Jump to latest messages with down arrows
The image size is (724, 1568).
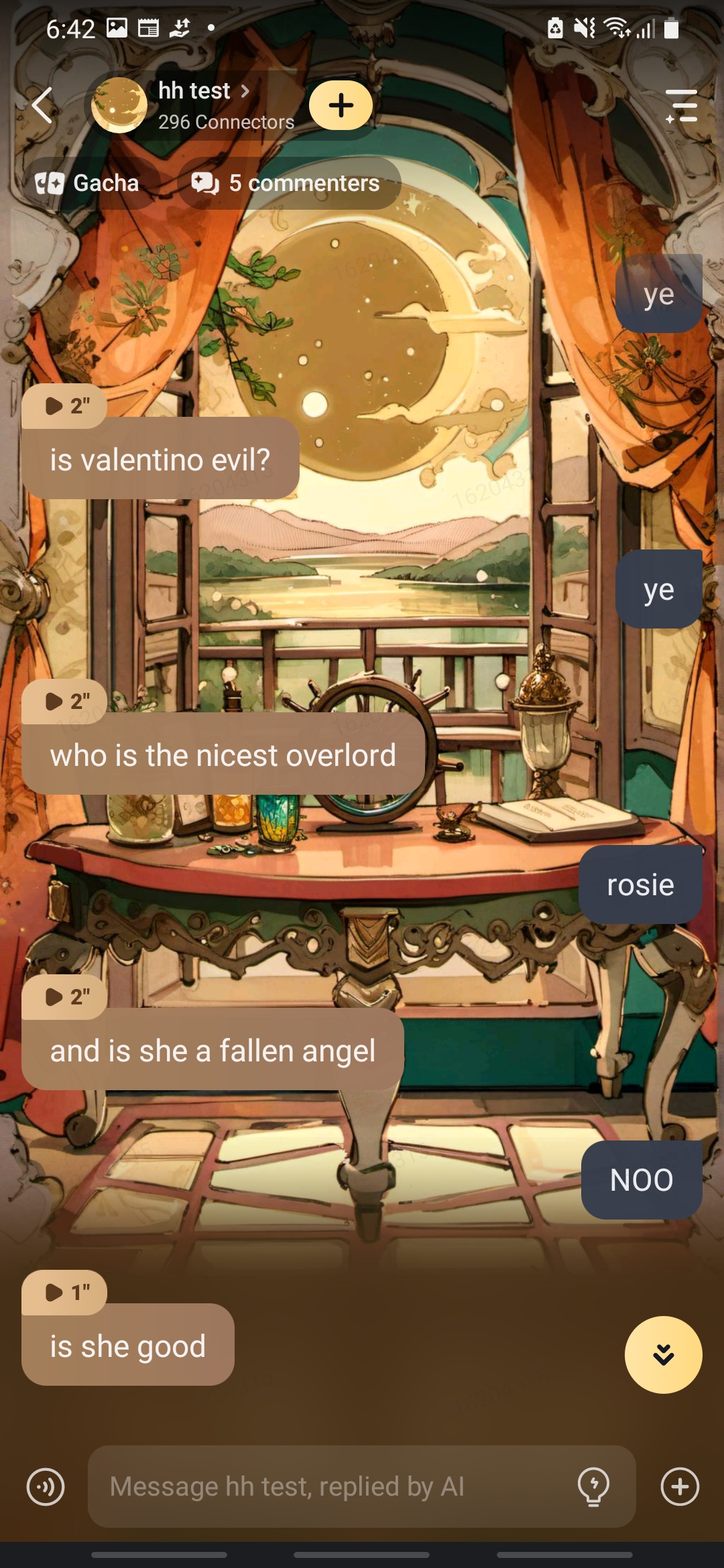click(663, 1354)
